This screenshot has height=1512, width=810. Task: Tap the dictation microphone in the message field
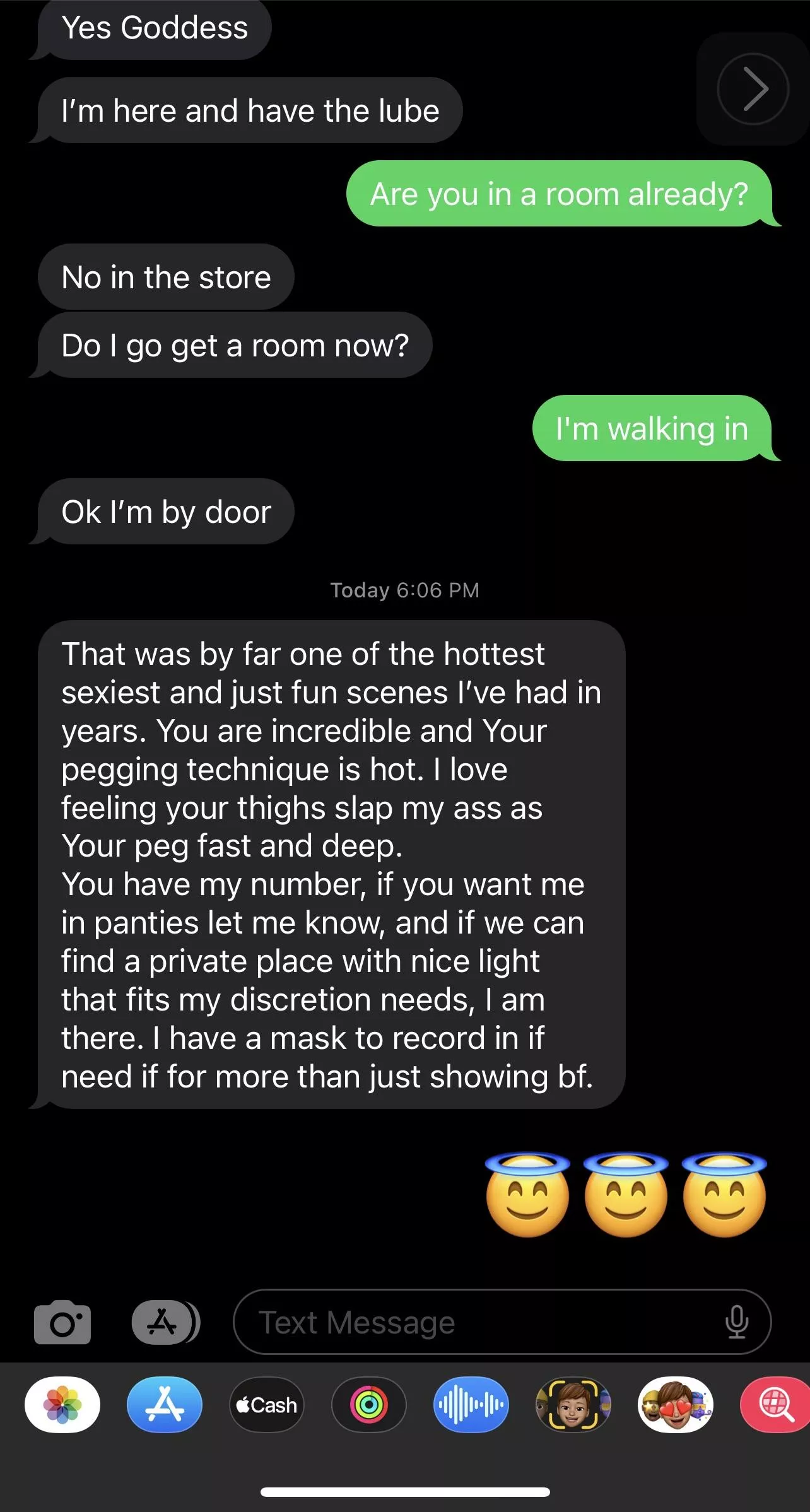point(737,1323)
